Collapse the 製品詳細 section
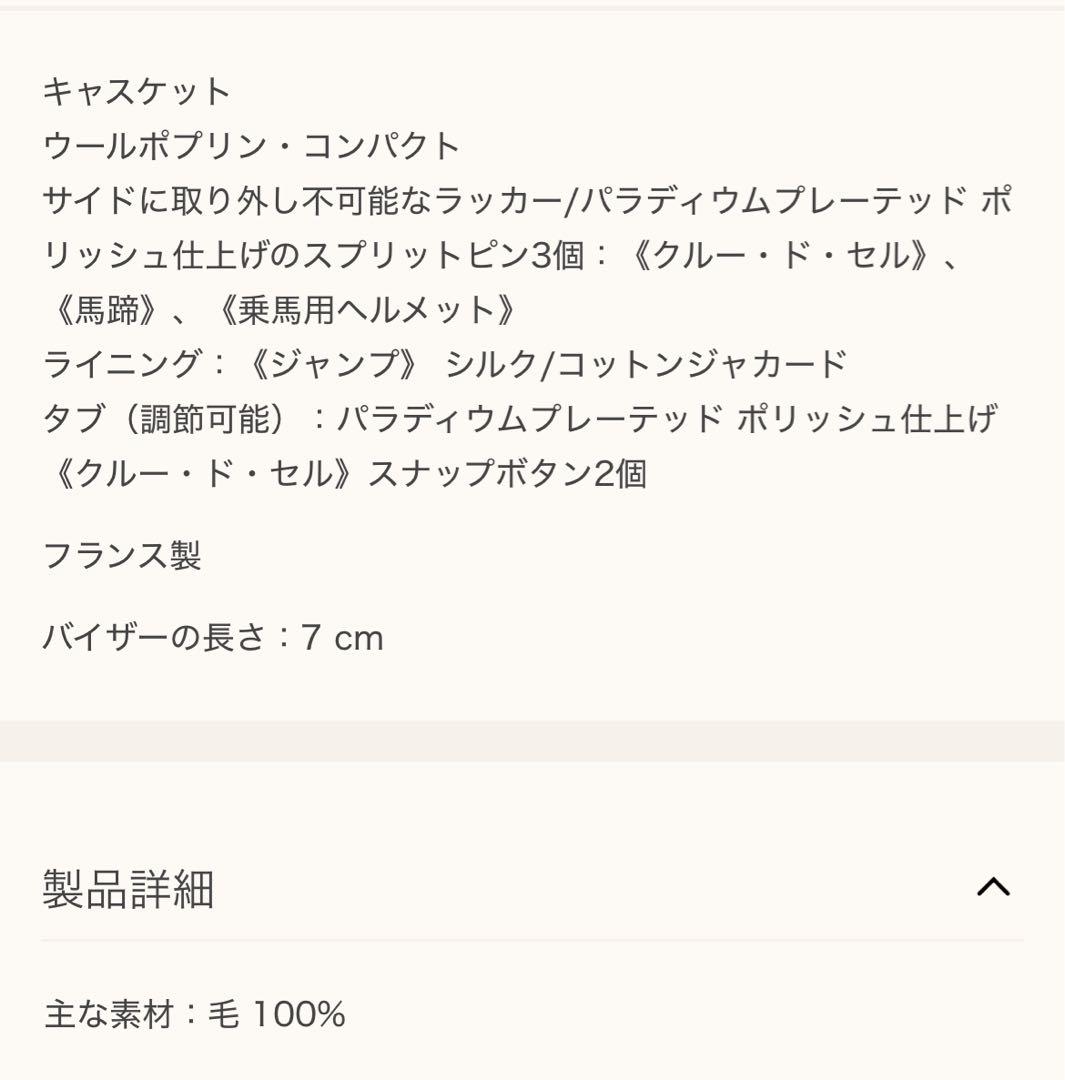Image resolution: width=1065 pixels, height=1080 pixels. [x=993, y=887]
